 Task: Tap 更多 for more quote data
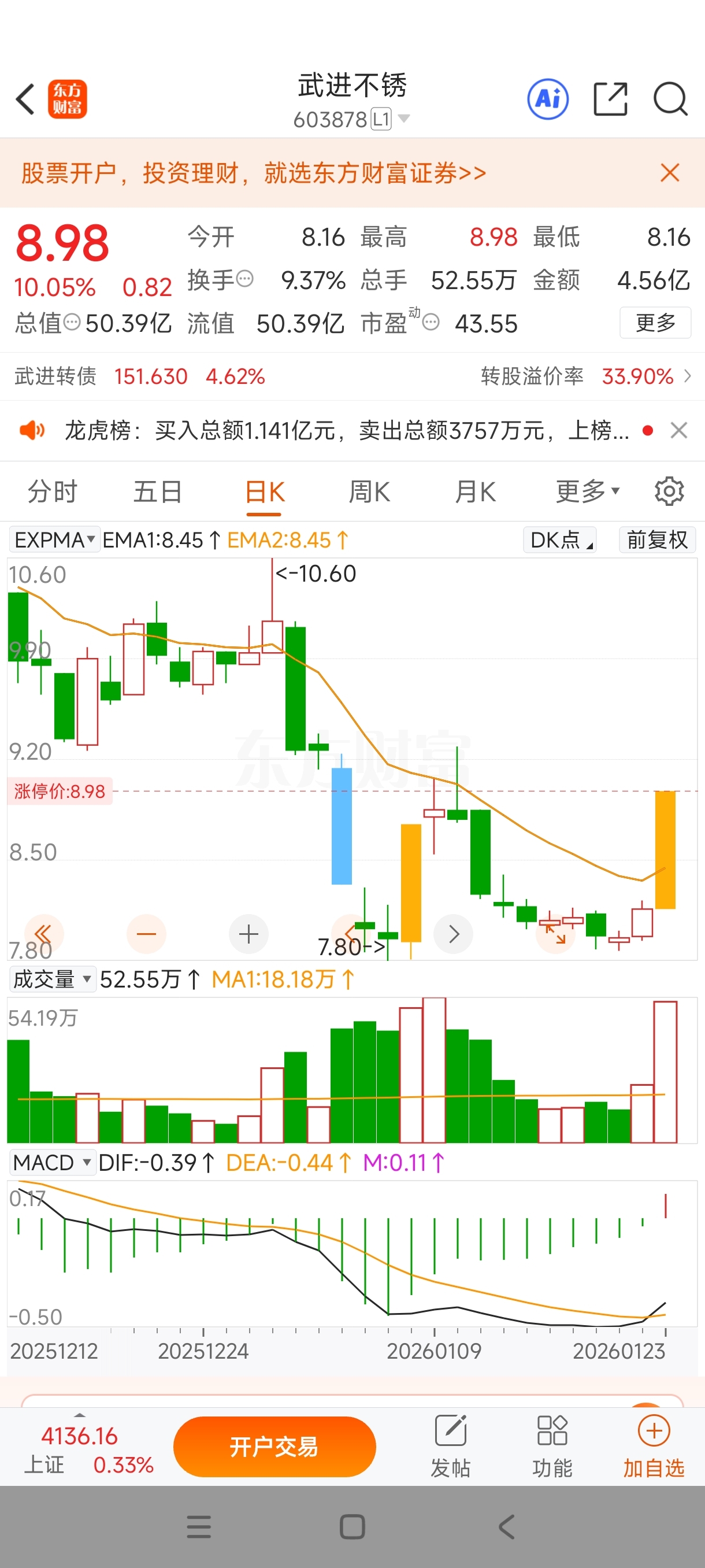(655, 323)
